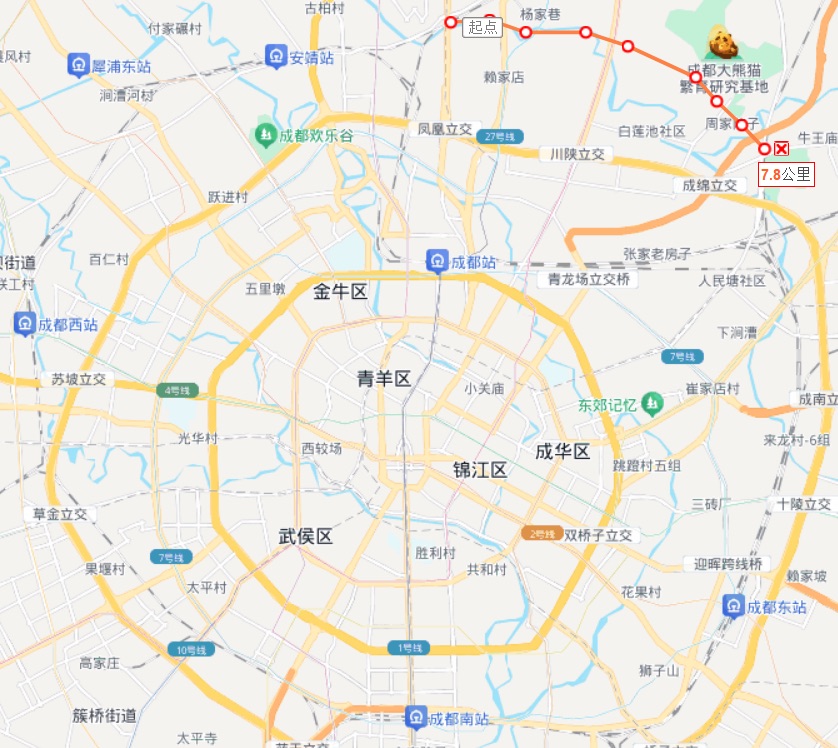View the 成都欢乐谷 park marker
838x748 pixels.
264,135
